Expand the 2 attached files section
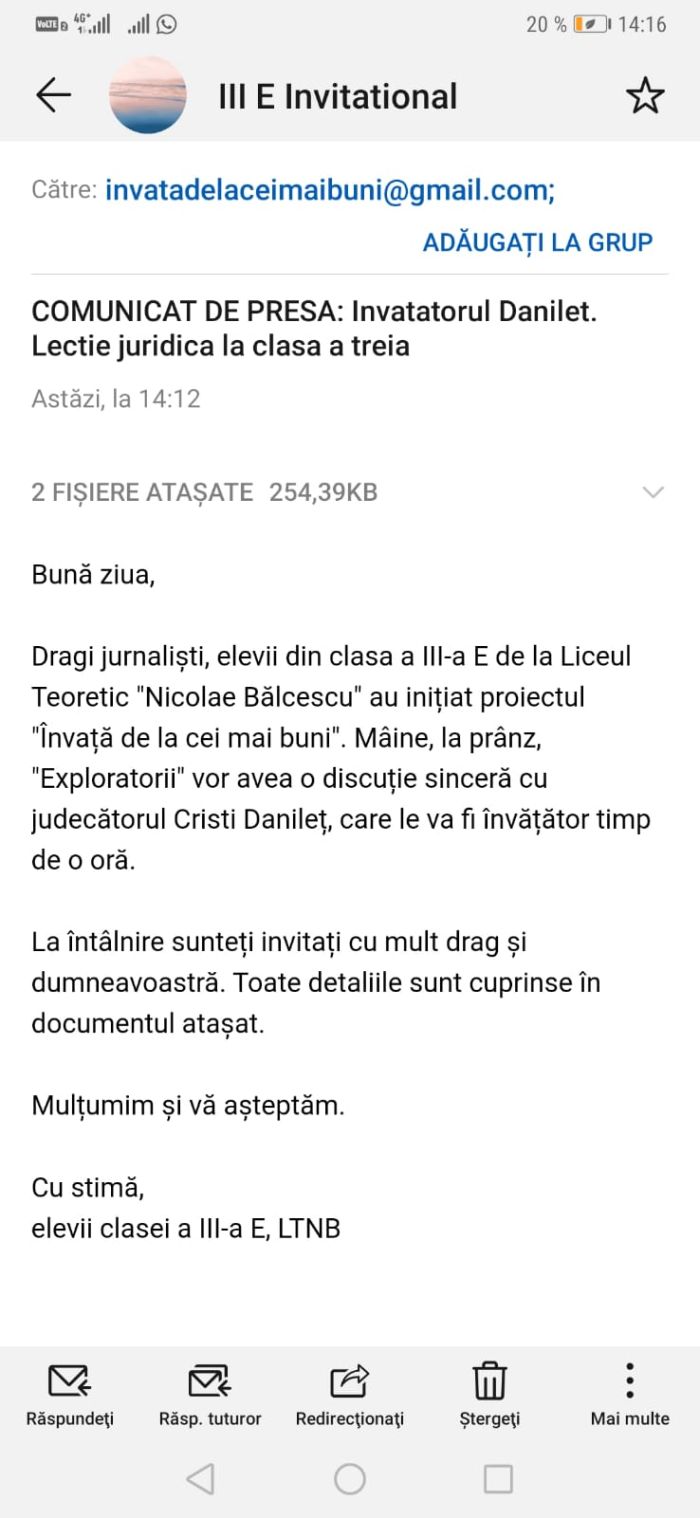Screen dimensions: 700x1518 (653, 492)
